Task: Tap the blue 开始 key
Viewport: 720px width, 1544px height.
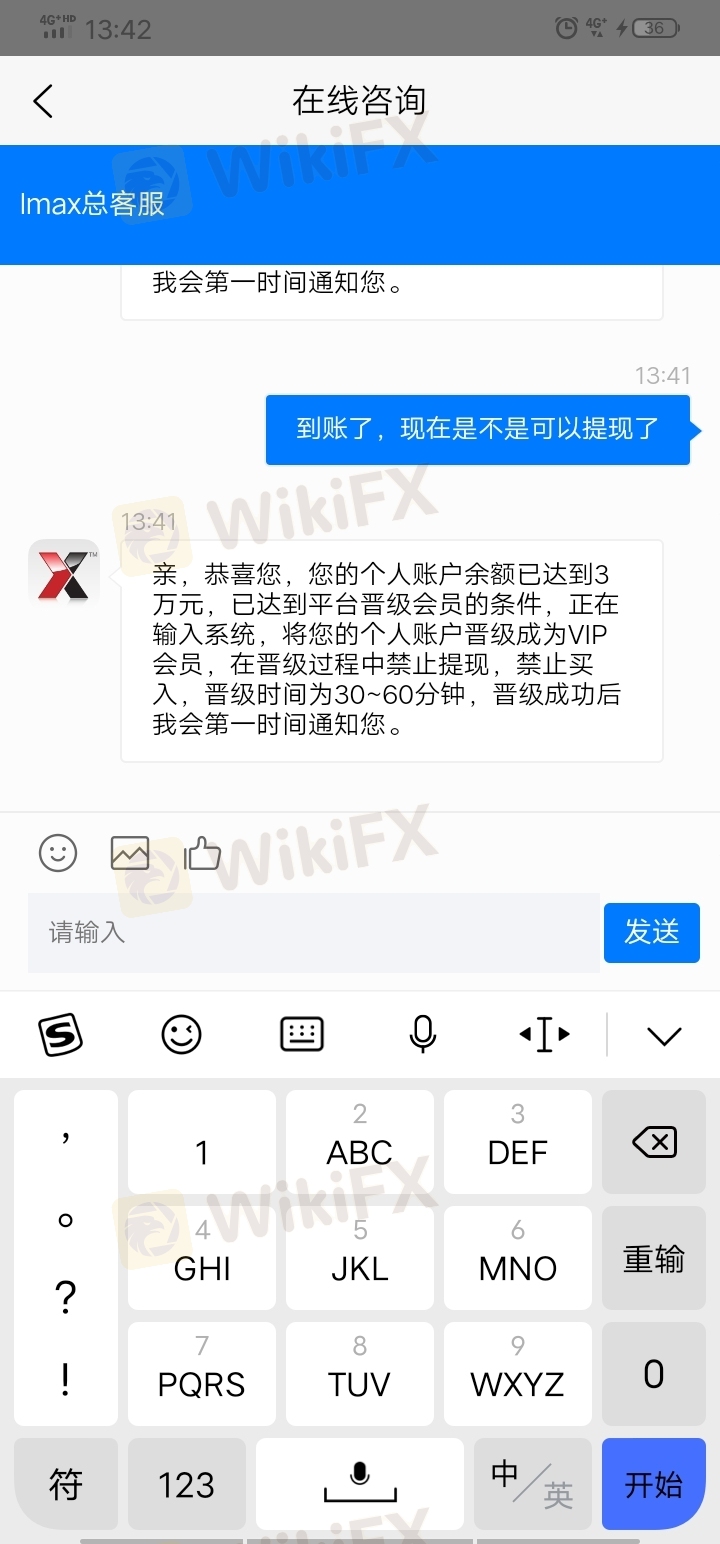Action: (x=654, y=1484)
